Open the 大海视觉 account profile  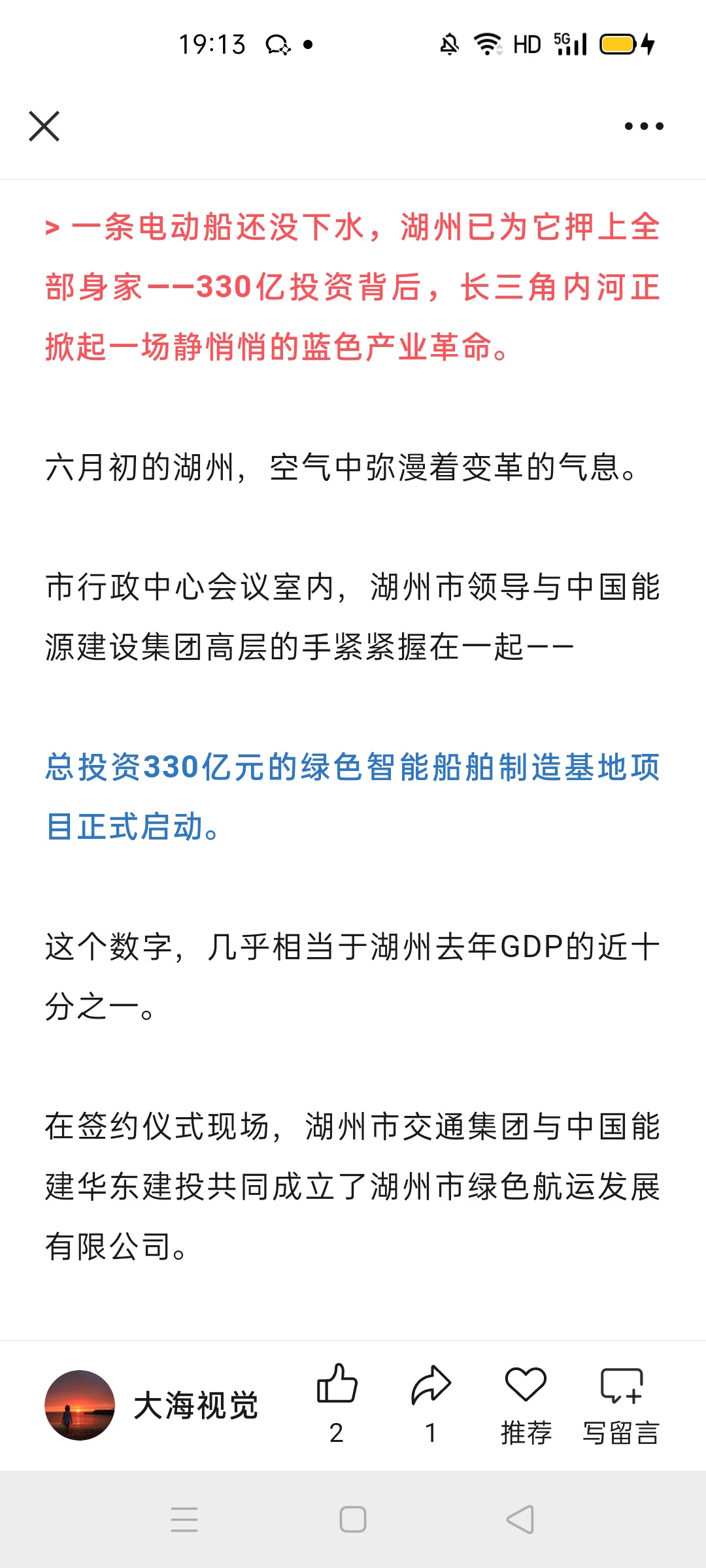(152, 1405)
